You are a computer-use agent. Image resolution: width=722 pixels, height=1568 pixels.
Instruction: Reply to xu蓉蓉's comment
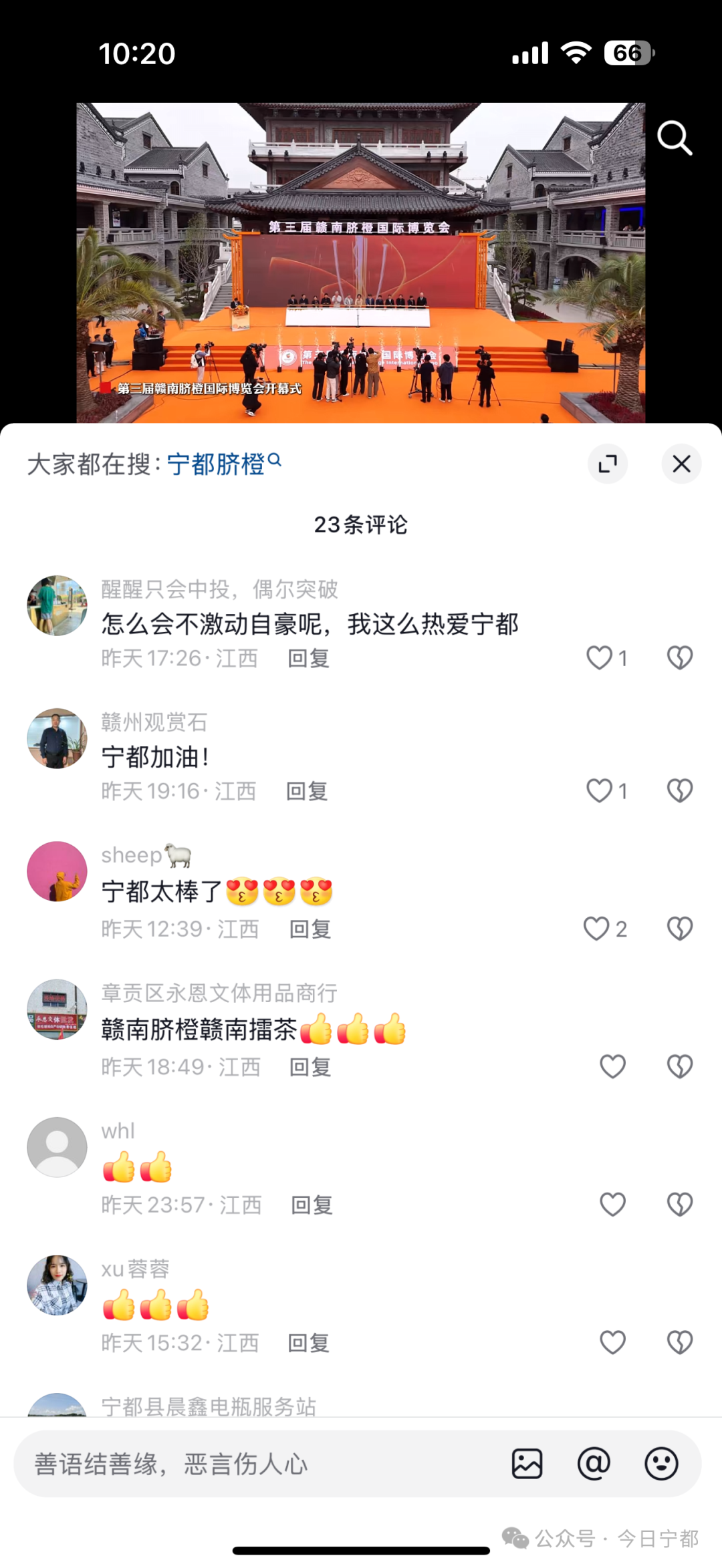pyautogui.click(x=309, y=1343)
